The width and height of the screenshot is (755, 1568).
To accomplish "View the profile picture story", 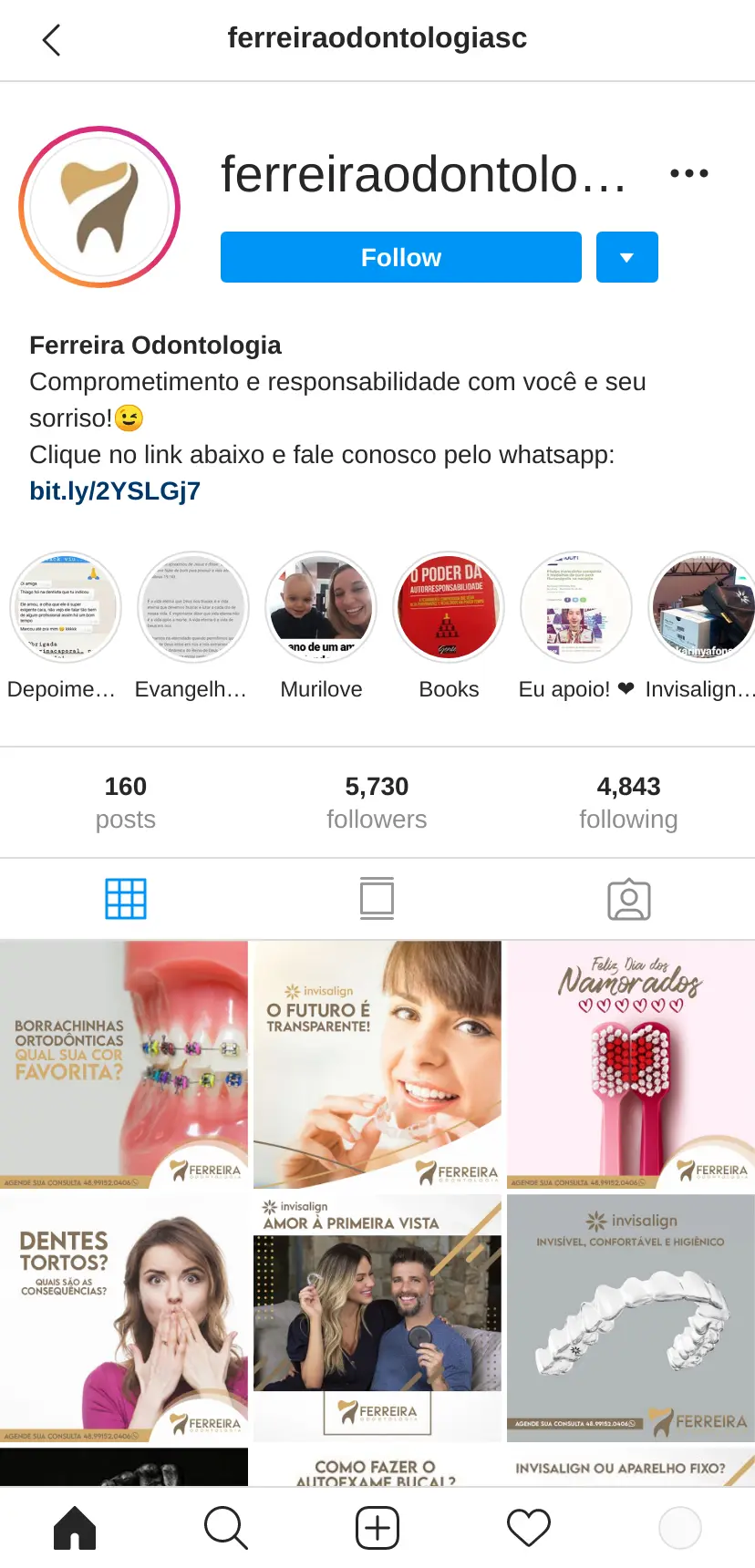I will pyautogui.click(x=99, y=207).
